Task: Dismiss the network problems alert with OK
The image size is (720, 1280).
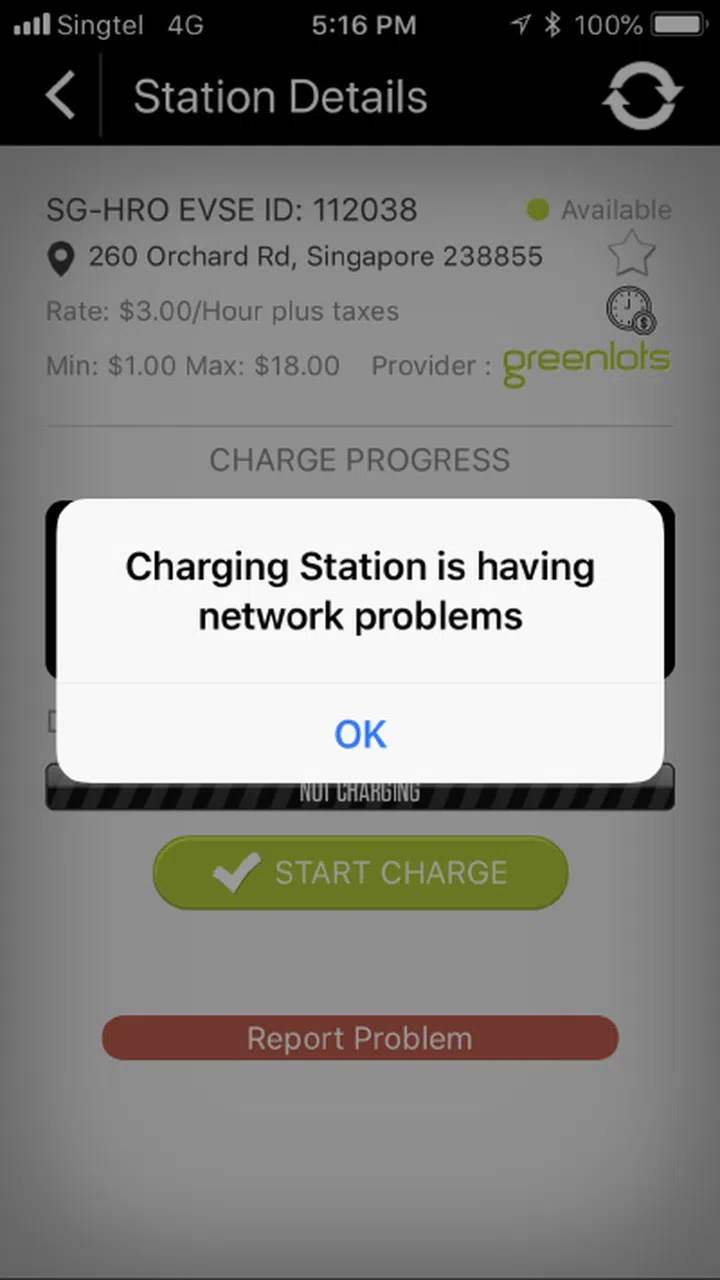Action: [360, 734]
